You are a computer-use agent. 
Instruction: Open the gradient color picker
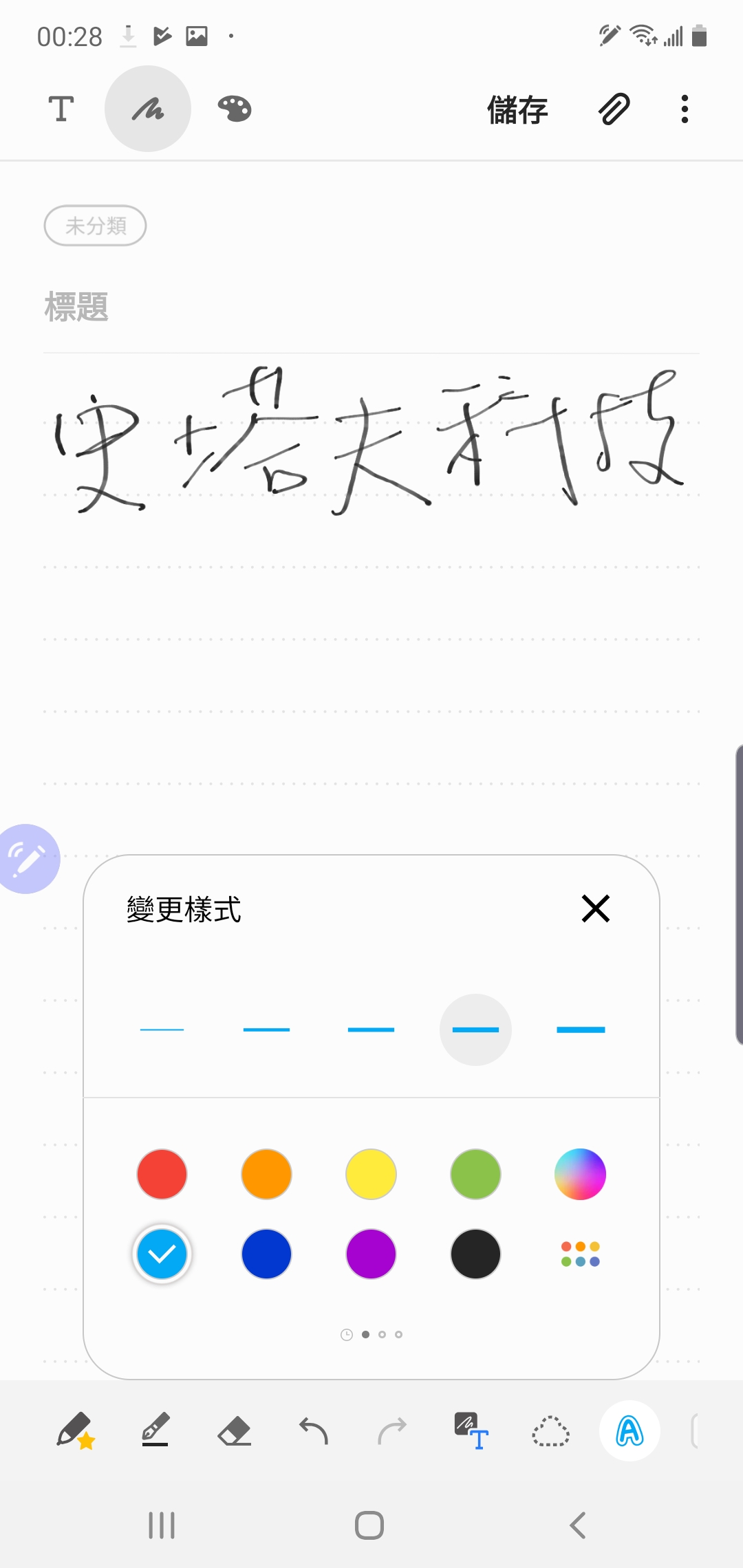tap(580, 1174)
